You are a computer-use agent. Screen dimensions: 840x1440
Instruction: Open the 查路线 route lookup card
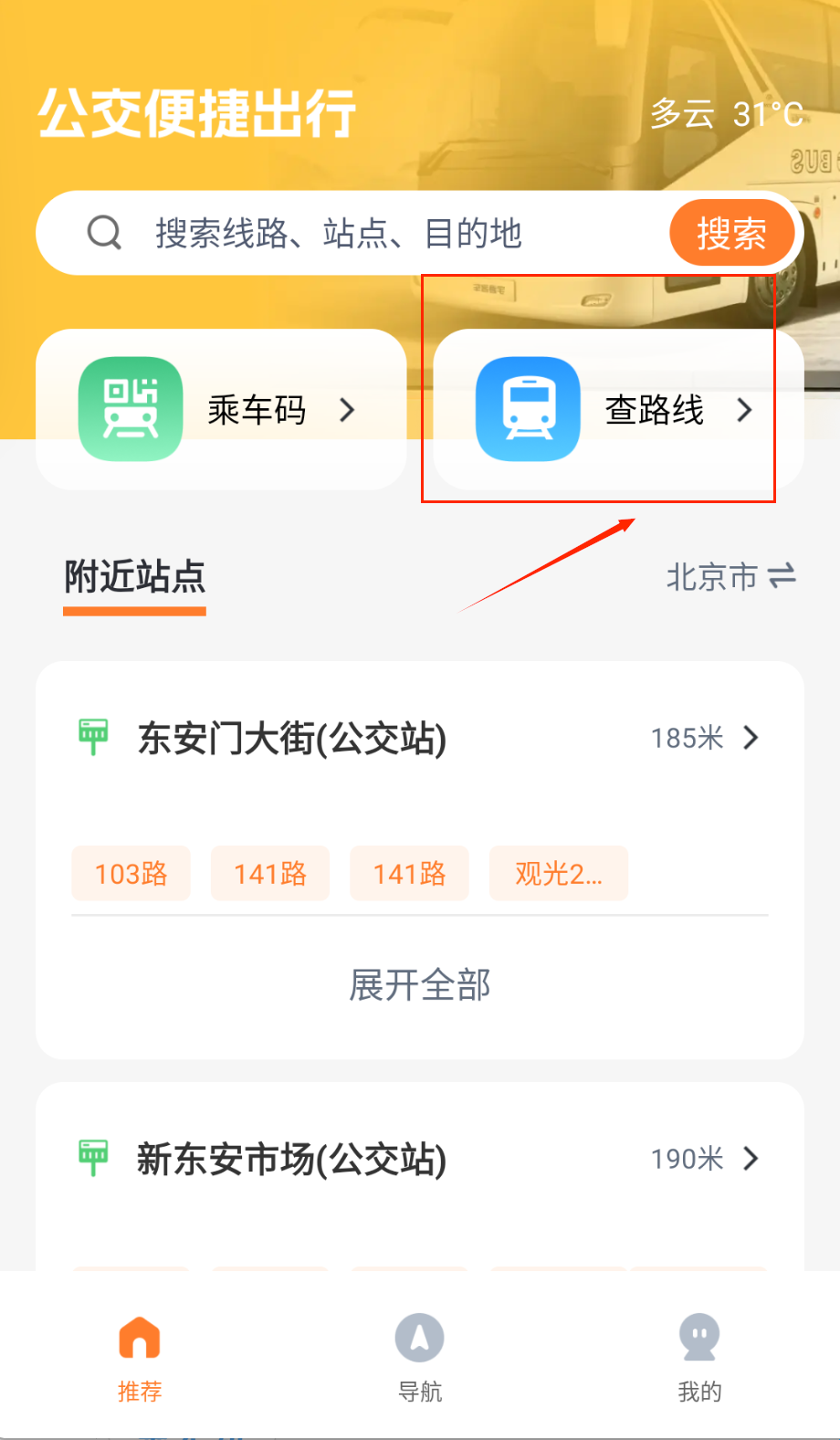point(618,409)
